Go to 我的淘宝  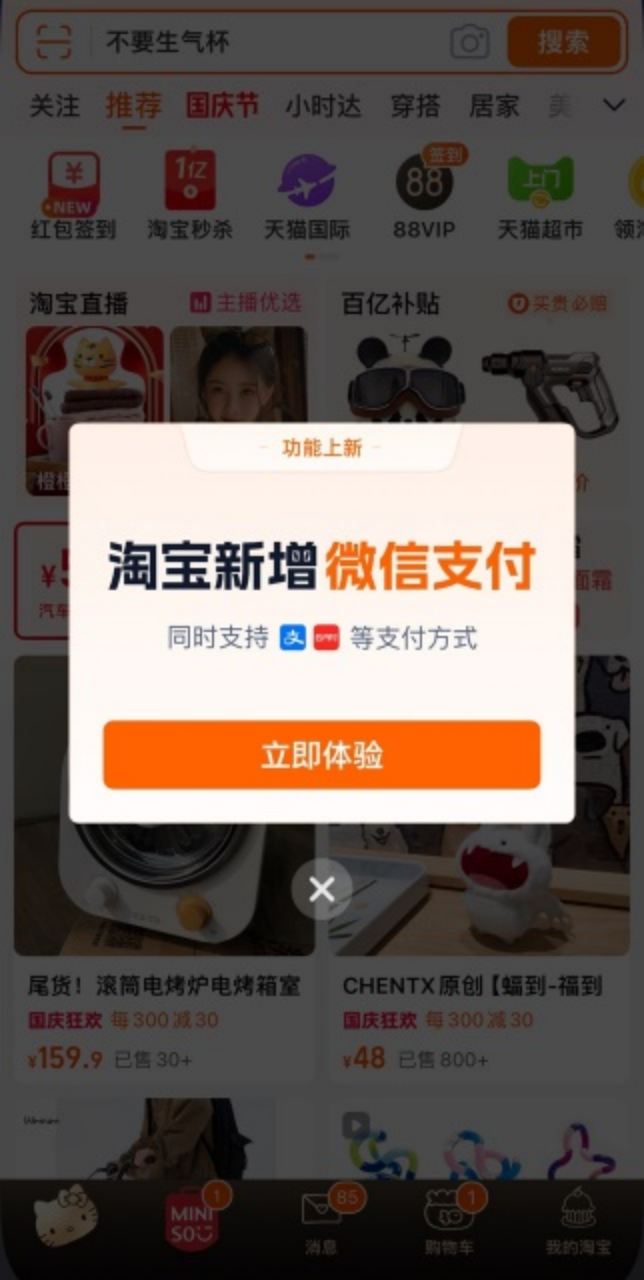pyautogui.click(x=578, y=1221)
